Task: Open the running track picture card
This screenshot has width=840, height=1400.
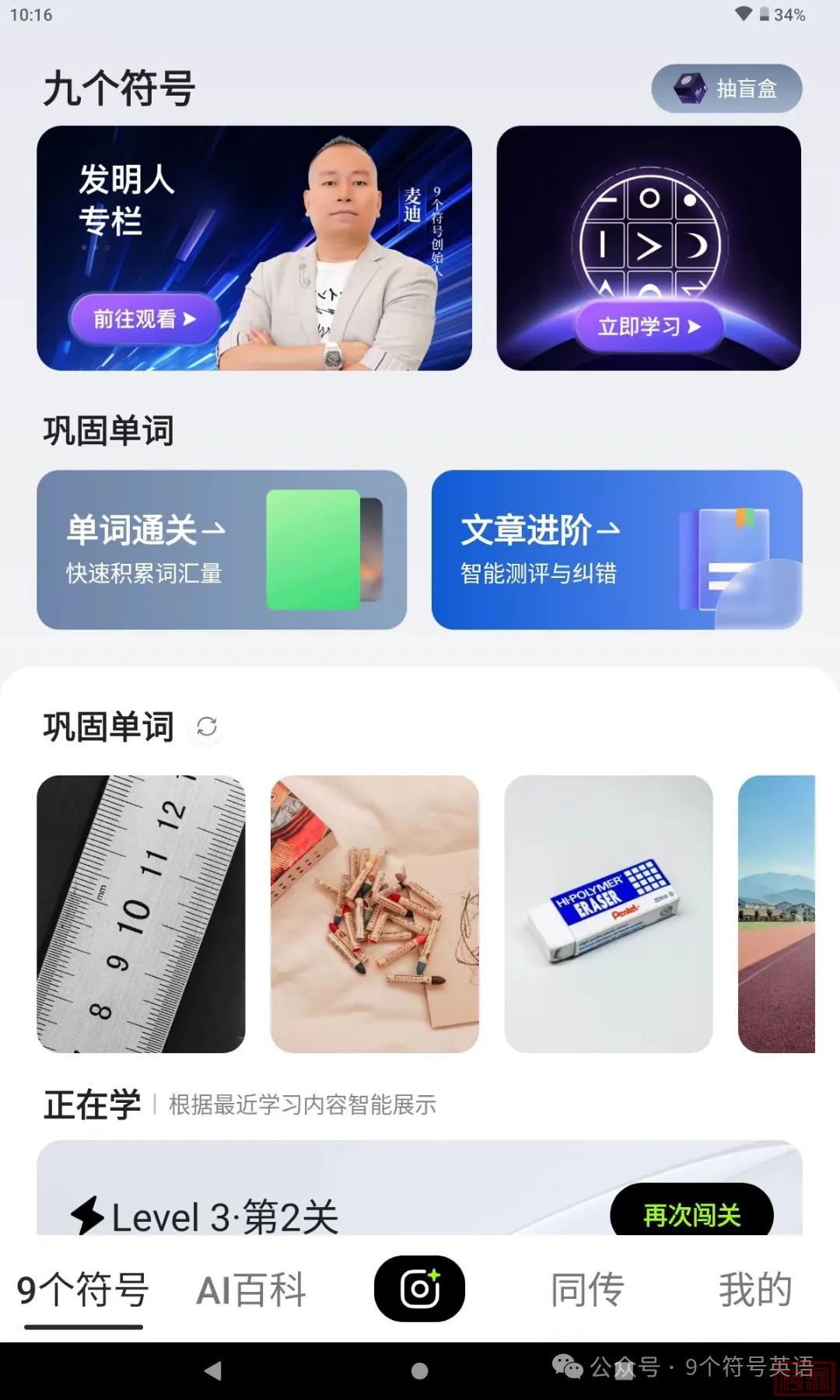Action: tap(776, 914)
